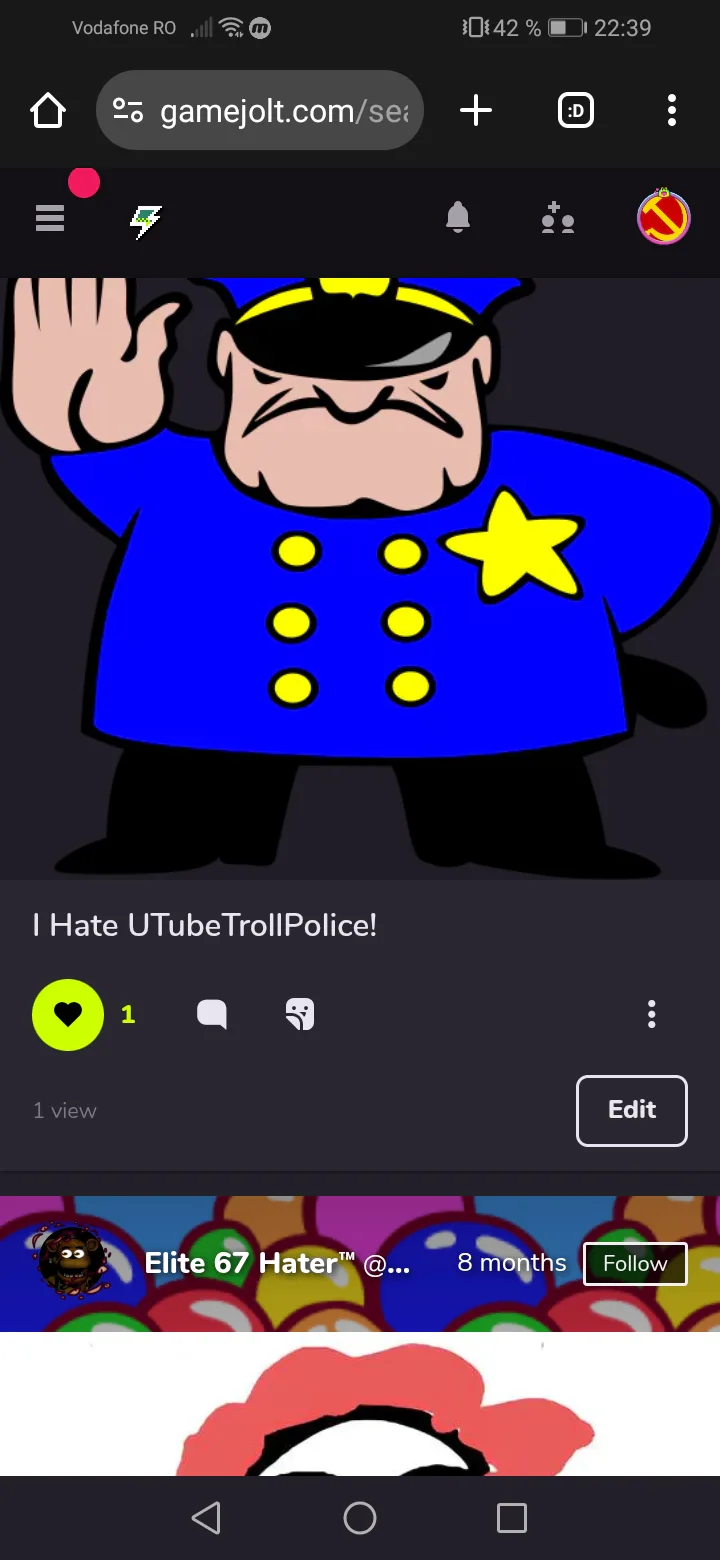
Task: Go to the browser home page
Action: [48, 111]
